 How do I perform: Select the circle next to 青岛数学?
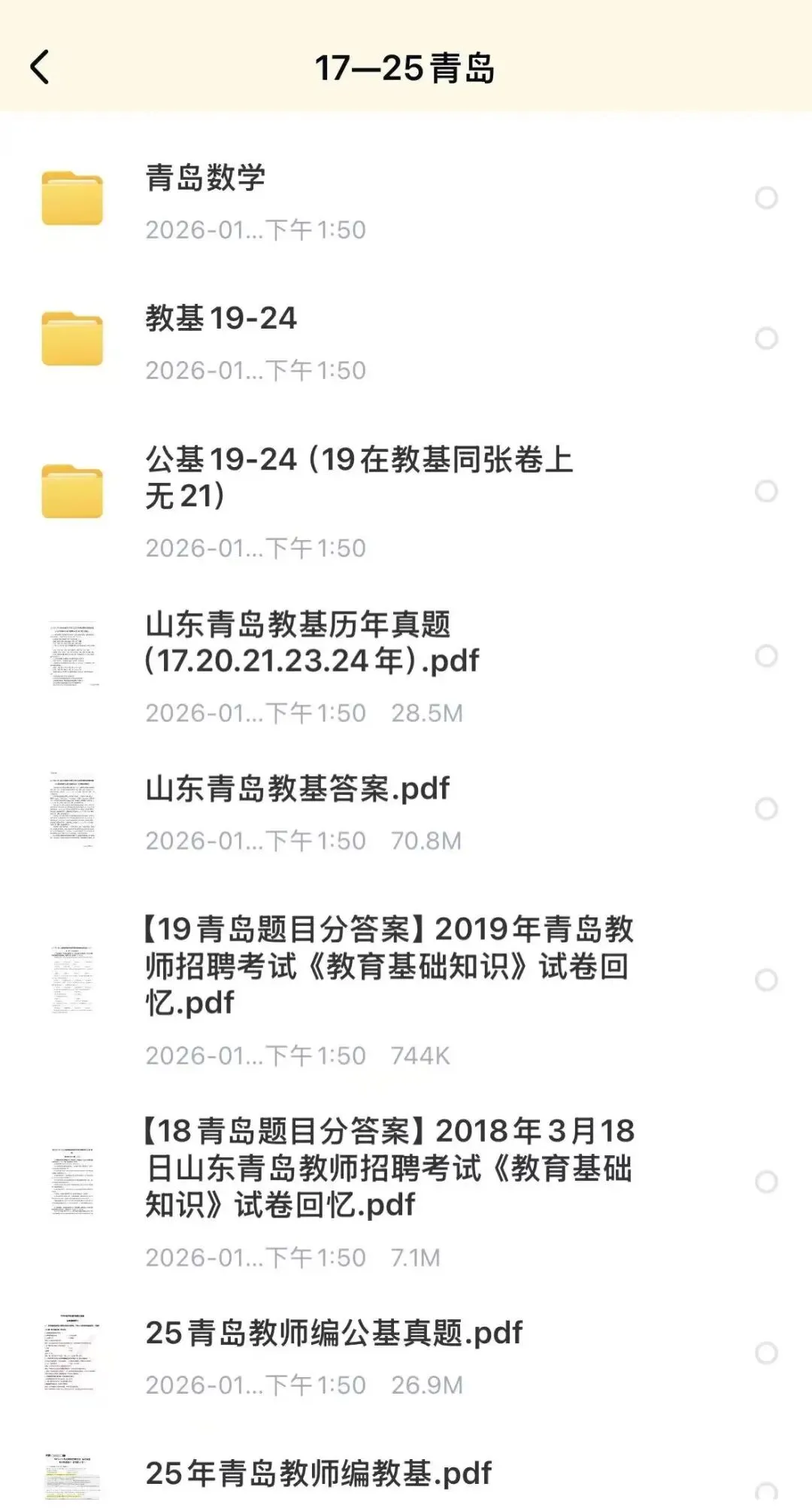765,198
